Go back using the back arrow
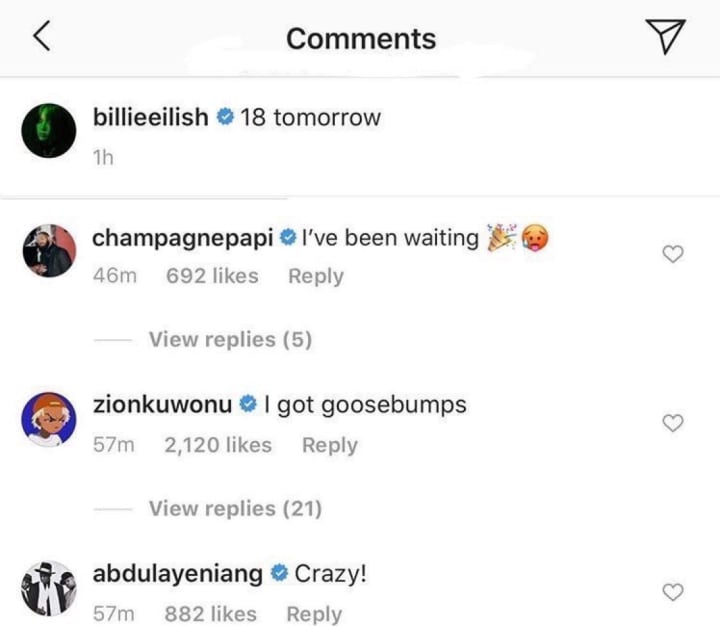Screen dimensions: 720x626 pyautogui.click(x=42, y=36)
